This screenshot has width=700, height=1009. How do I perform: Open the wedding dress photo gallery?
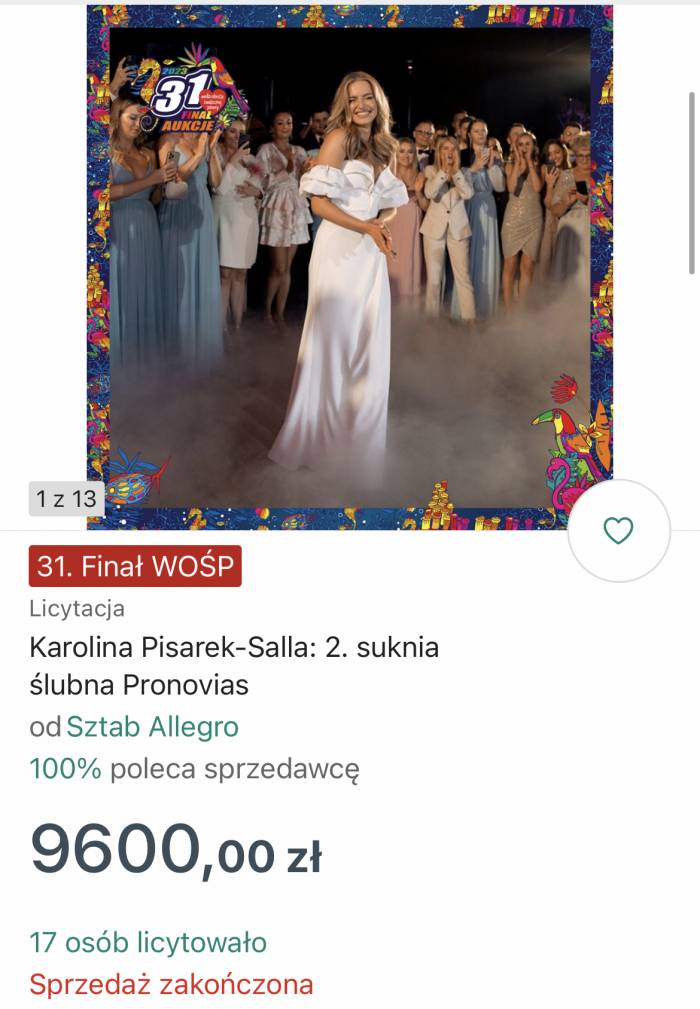(x=349, y=267)
